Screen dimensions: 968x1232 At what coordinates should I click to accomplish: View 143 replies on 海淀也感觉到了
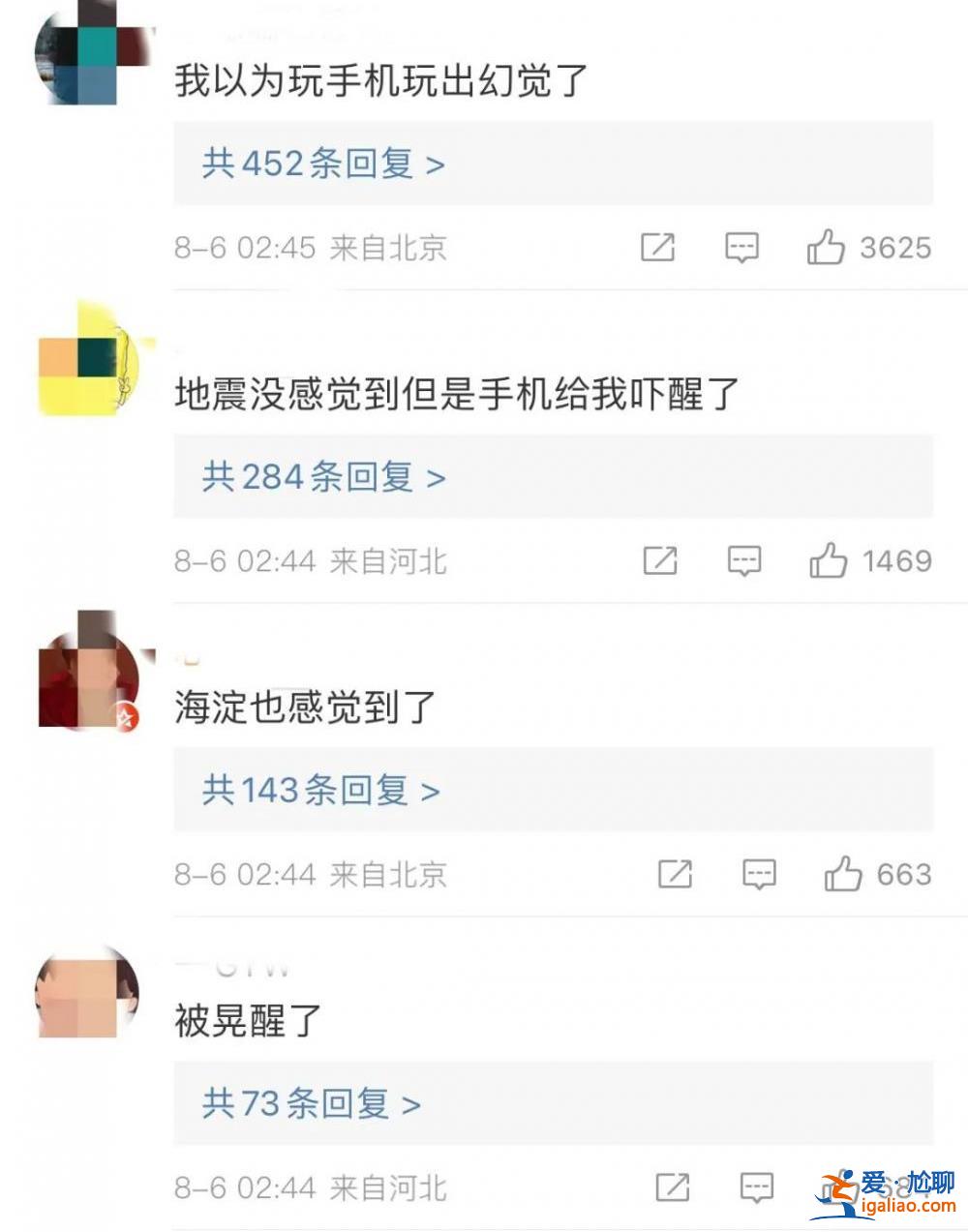coord(320,791)
